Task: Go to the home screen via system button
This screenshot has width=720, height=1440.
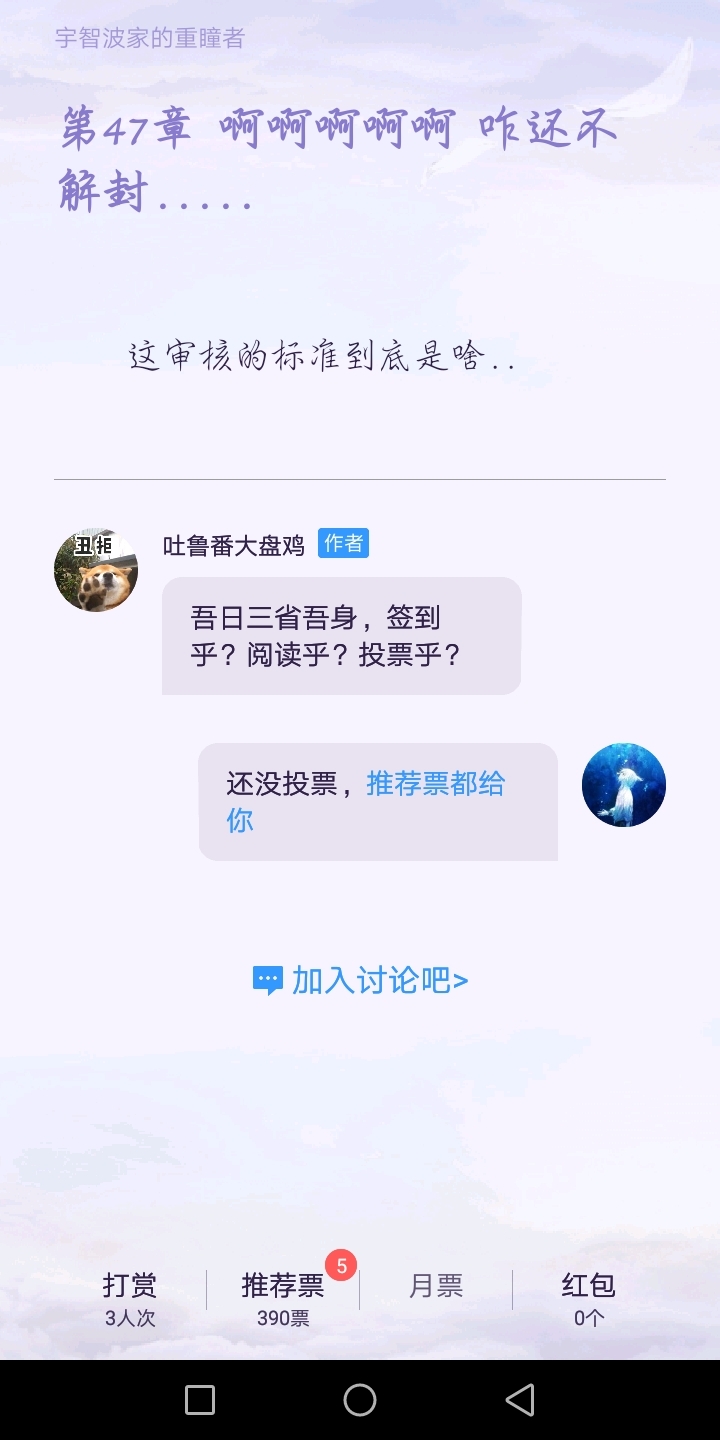Action: click(x=360, y=1400)
